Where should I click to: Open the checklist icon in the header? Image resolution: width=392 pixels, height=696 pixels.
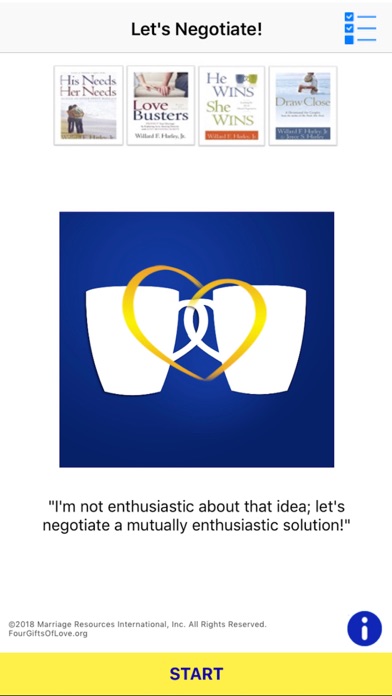(x=360, y=28)
